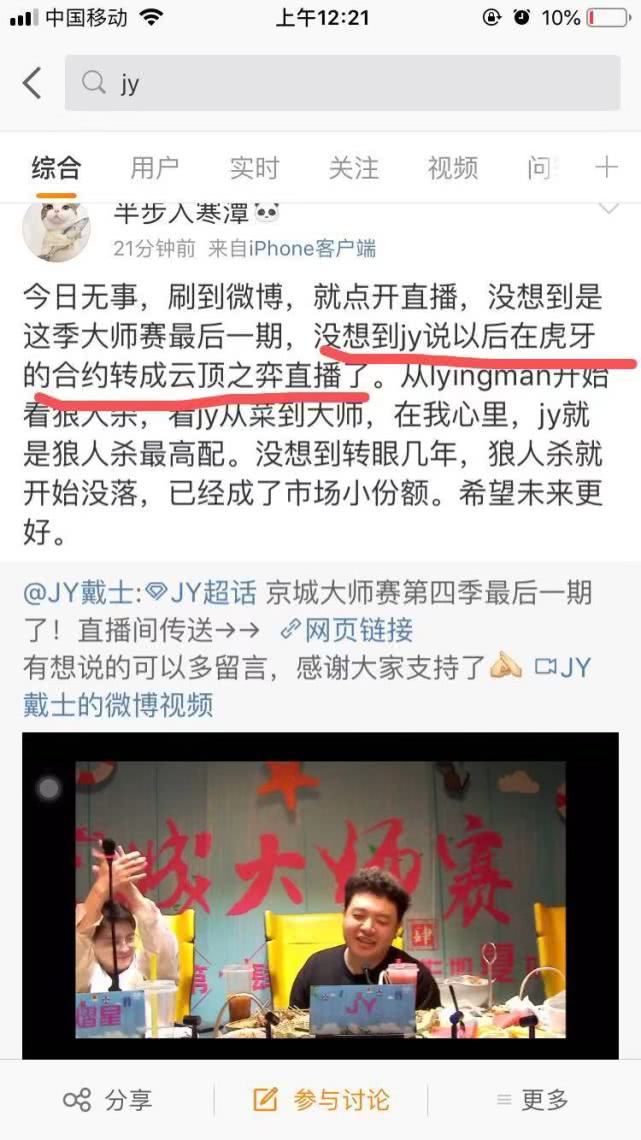Screen dimensions: 641x1140
Task: Open the JY超话 topic link
Action: pos(201,593)
